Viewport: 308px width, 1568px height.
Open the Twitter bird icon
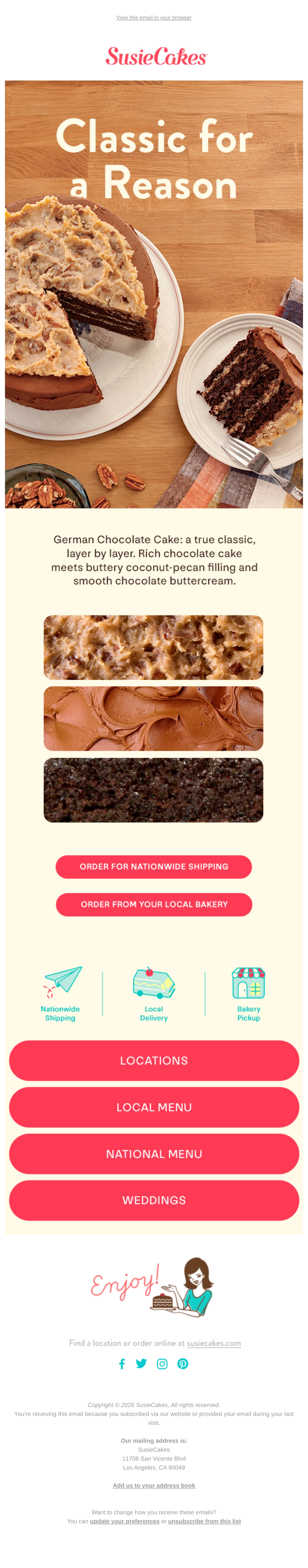tap(141, 1363)
